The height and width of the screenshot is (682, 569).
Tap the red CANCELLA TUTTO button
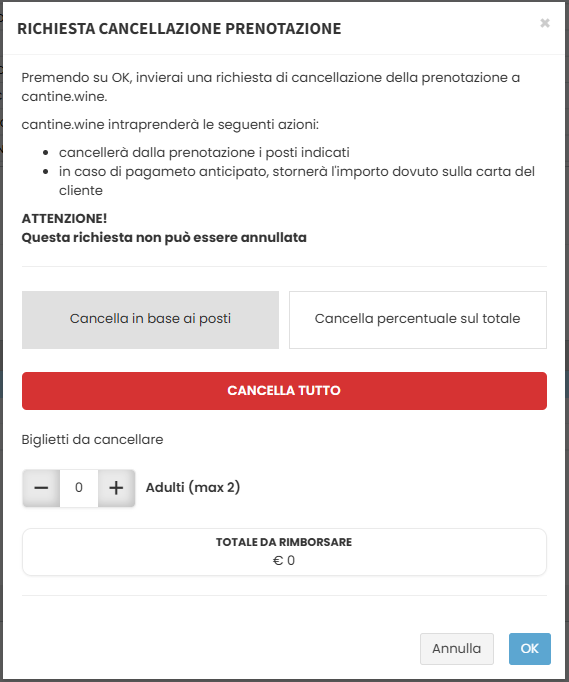(284, 391)
